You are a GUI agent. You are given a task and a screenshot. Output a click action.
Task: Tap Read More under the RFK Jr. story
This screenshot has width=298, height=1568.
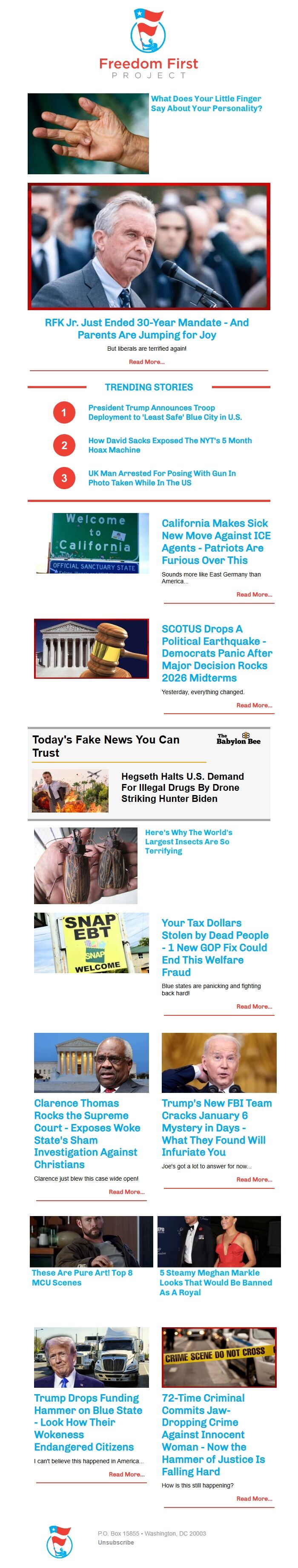(146, 362)
